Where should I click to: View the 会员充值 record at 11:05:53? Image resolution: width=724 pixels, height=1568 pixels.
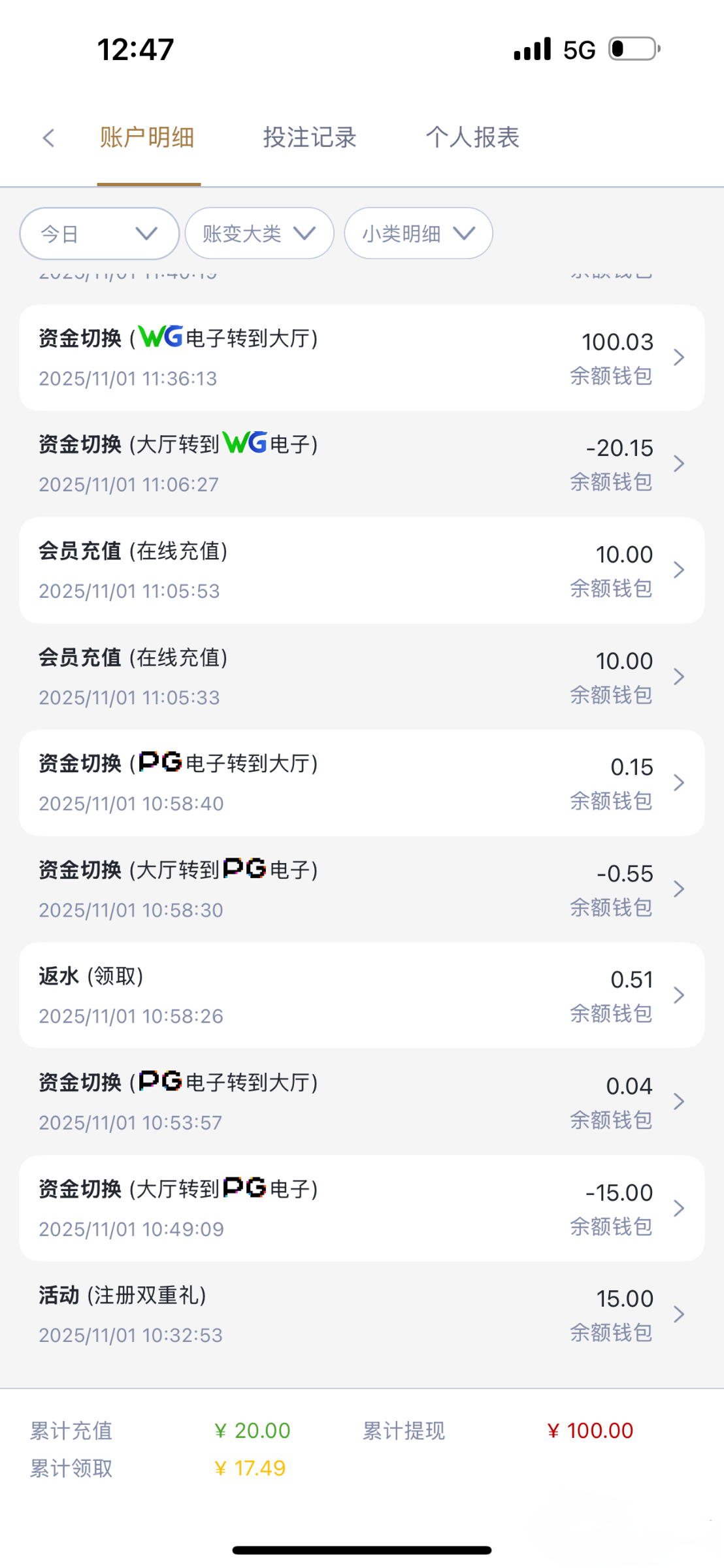(x=361, y=570)
